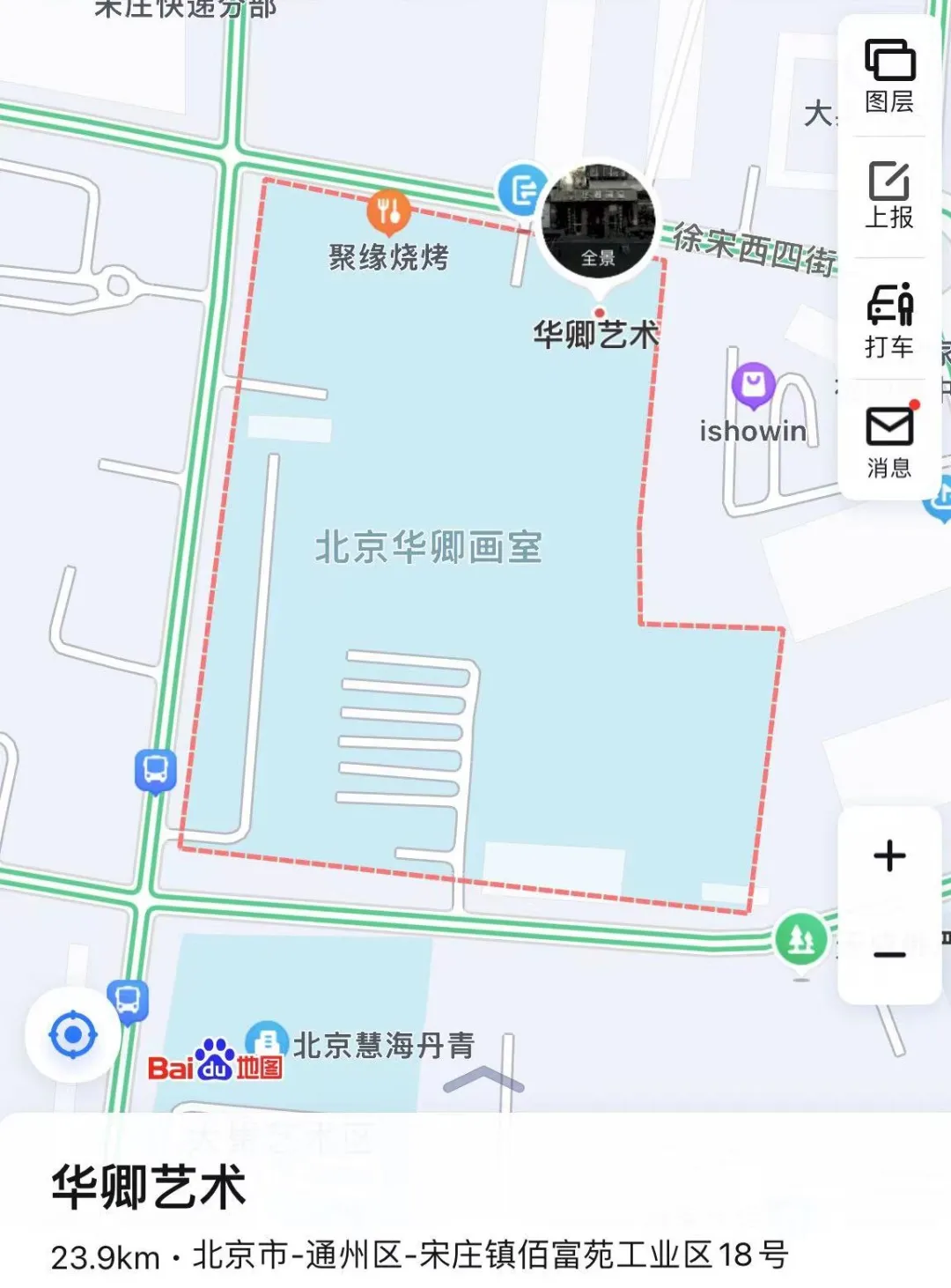The height and width of the screenshot is (1288, 951).
Task: Tap the bus stop marker beside 北京华卿画室
Action: (x=156, y=770)
